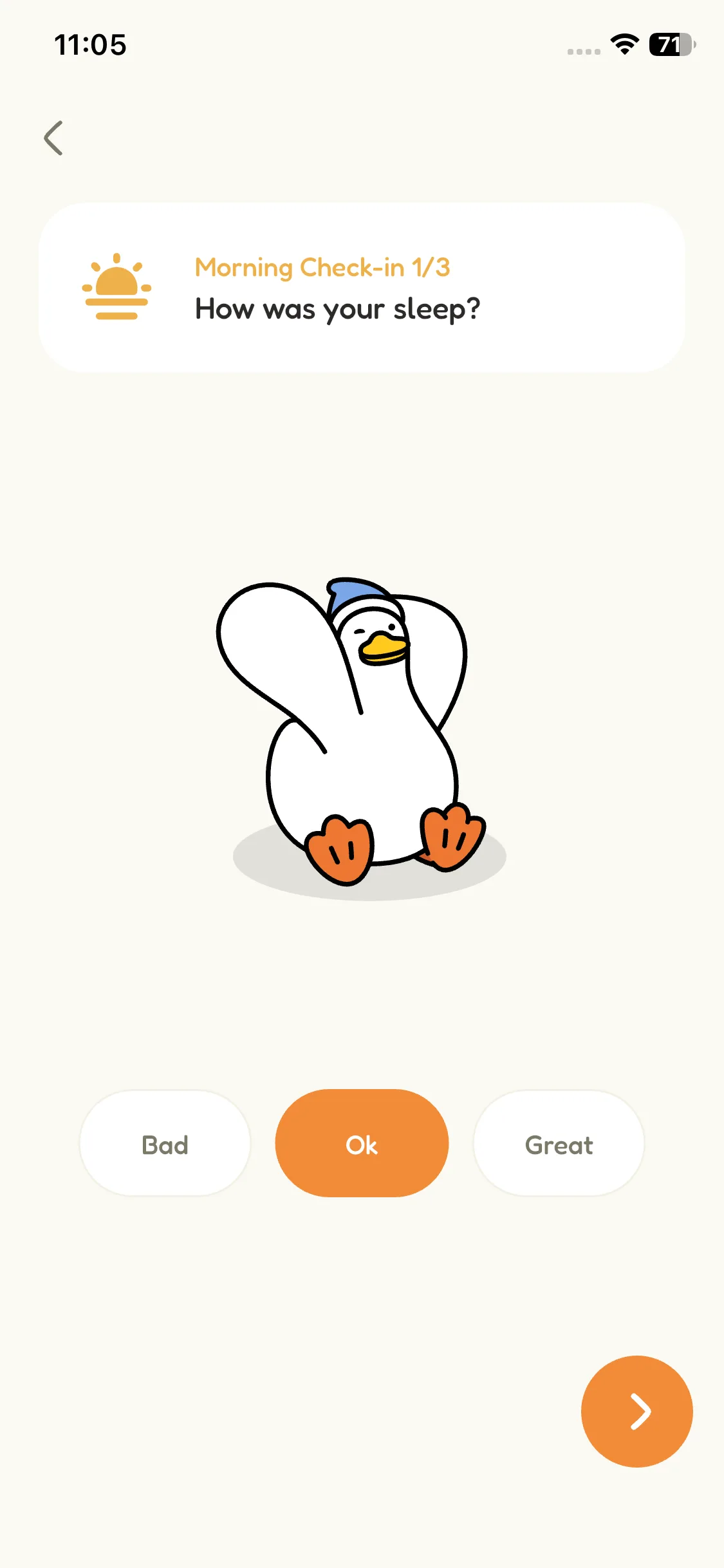724x1568 pixels.
Task: Continue with the orange next arrow button
Action: click(636, 1412)
